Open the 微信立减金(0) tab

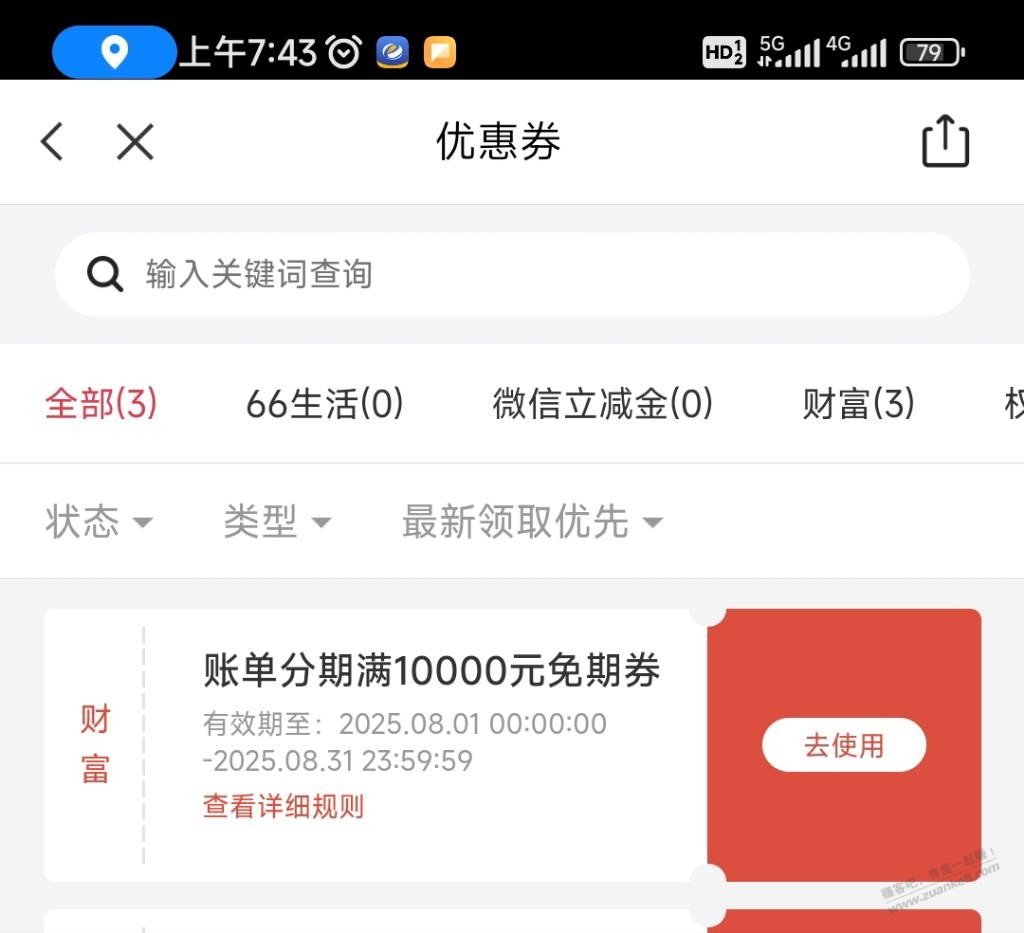[x=602, y=404]
